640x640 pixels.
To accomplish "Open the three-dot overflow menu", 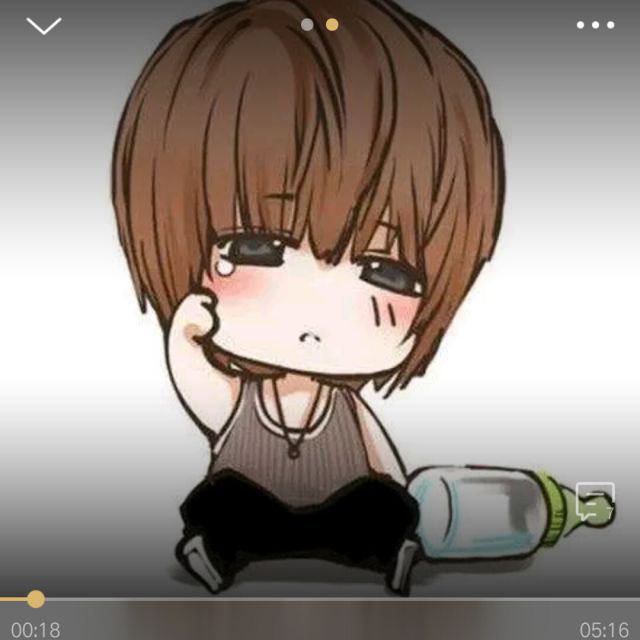I will 596,25.
